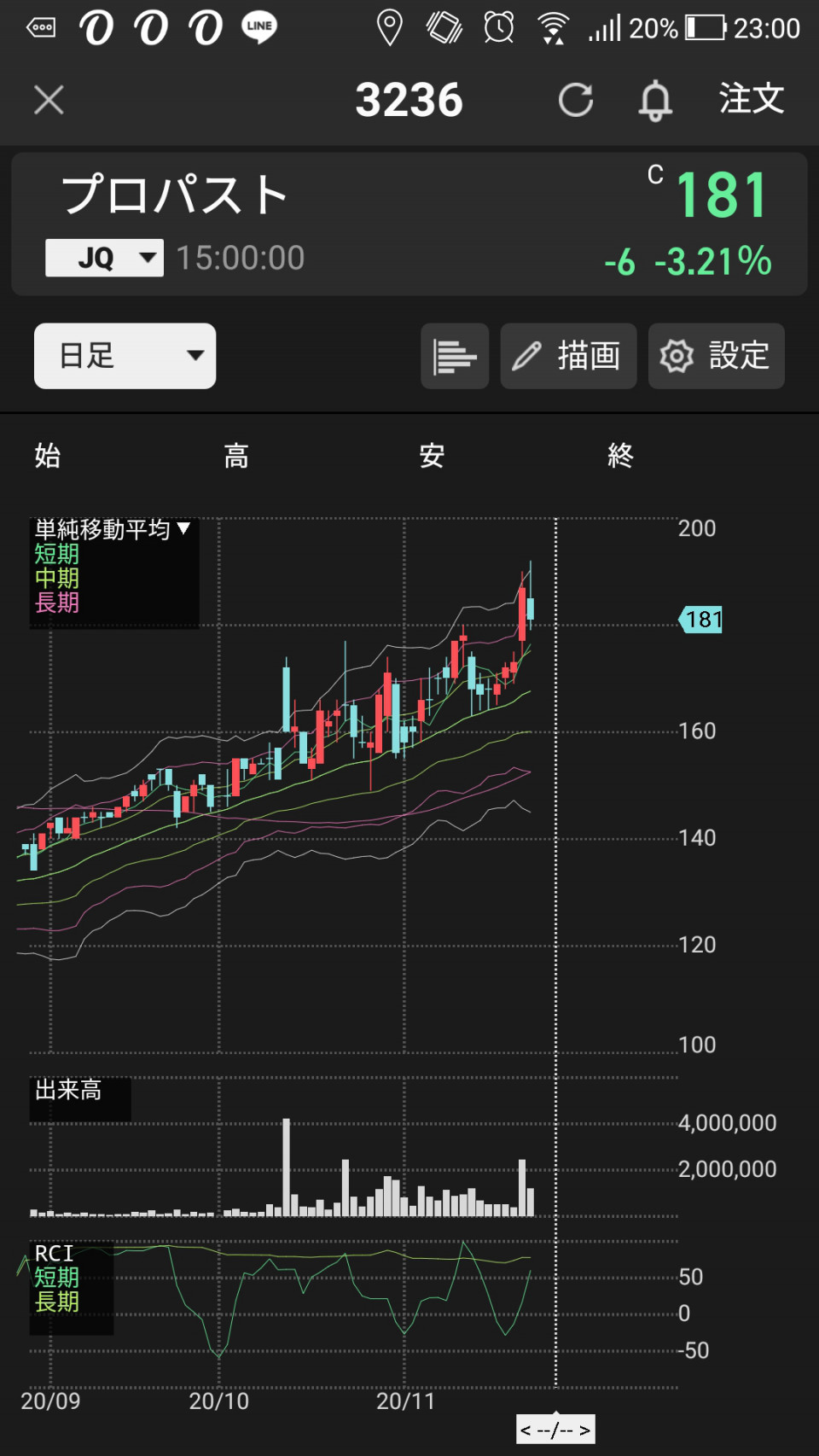The image size is (819, 1456).
Task: Refresh the stock quote
Action: click(576, 100)
